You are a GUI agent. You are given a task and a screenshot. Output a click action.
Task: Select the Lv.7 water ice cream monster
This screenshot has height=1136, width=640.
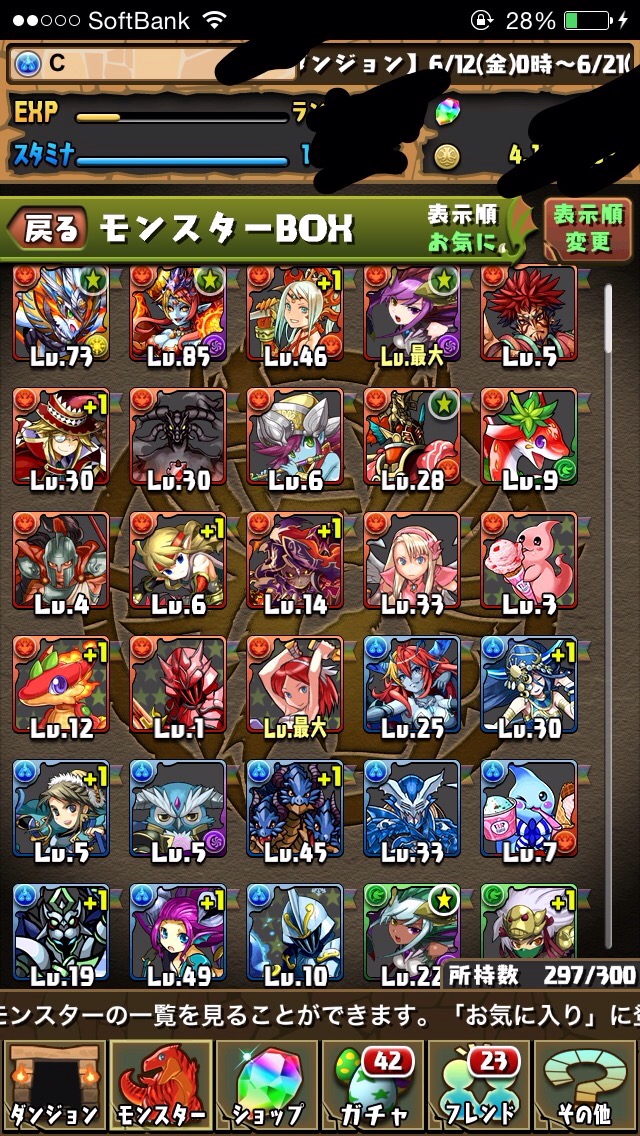(x=528, y=809)
